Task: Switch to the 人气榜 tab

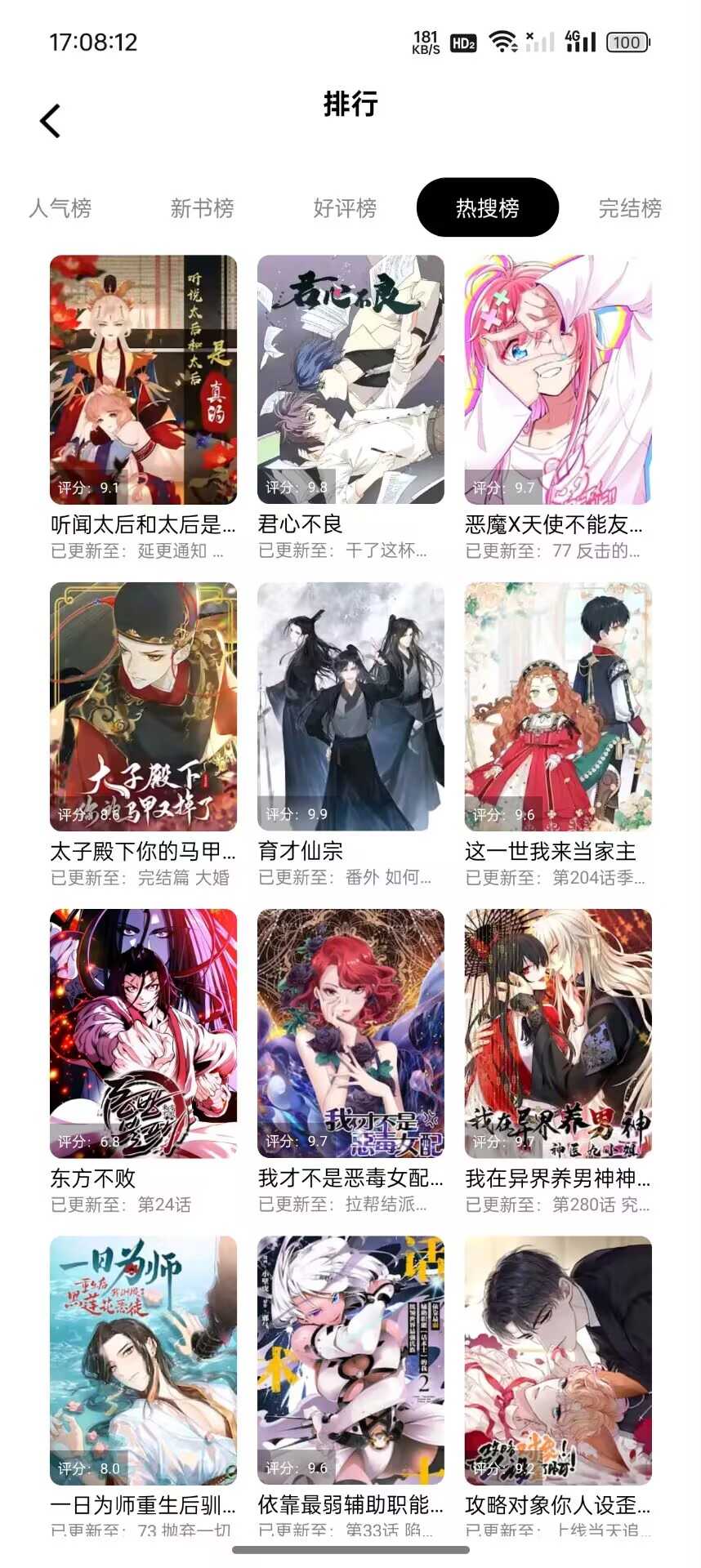Action: (x=60, y=208)
